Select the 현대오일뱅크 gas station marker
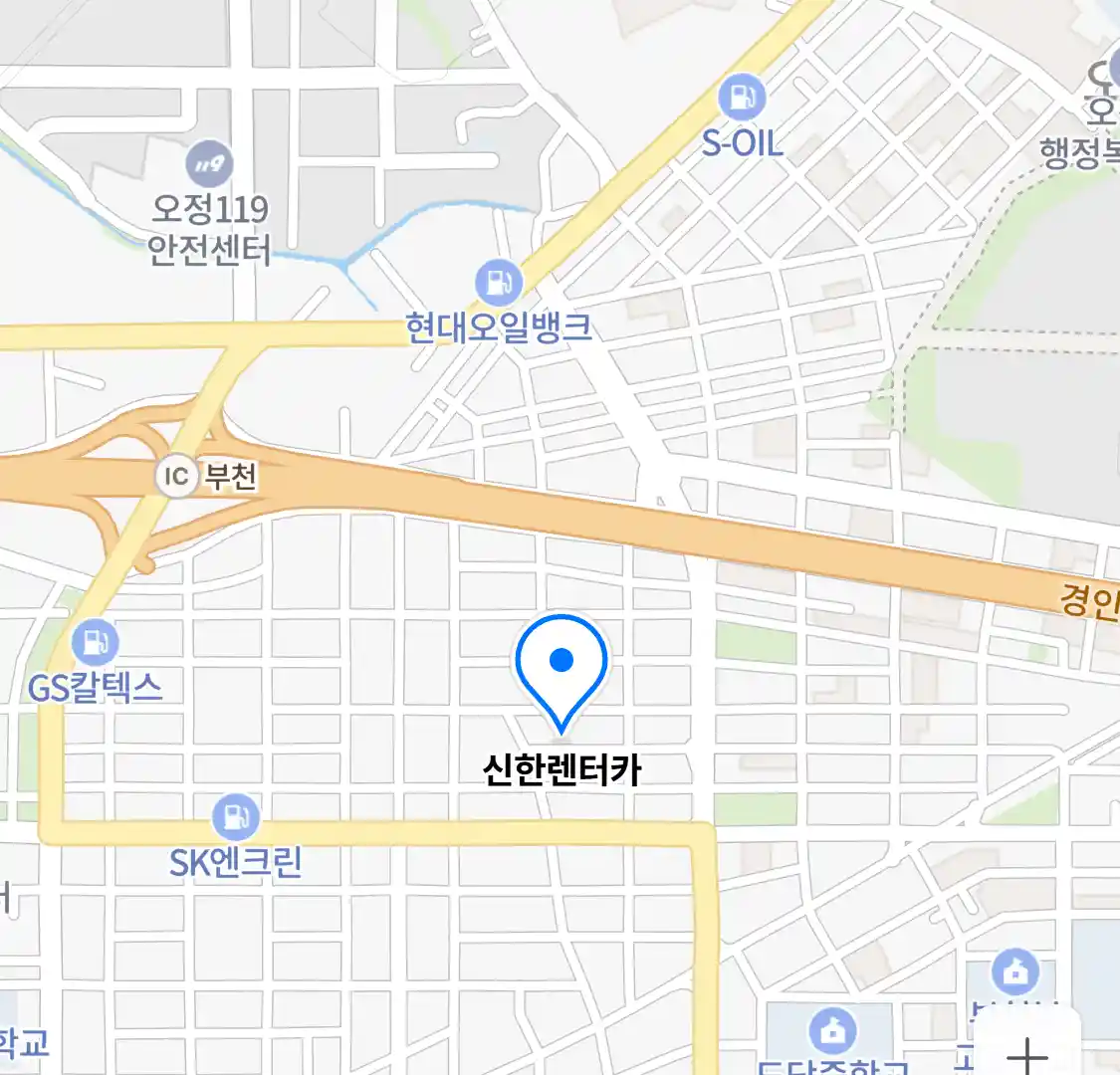This screenshot has height=1075, width=1120. 498,283
